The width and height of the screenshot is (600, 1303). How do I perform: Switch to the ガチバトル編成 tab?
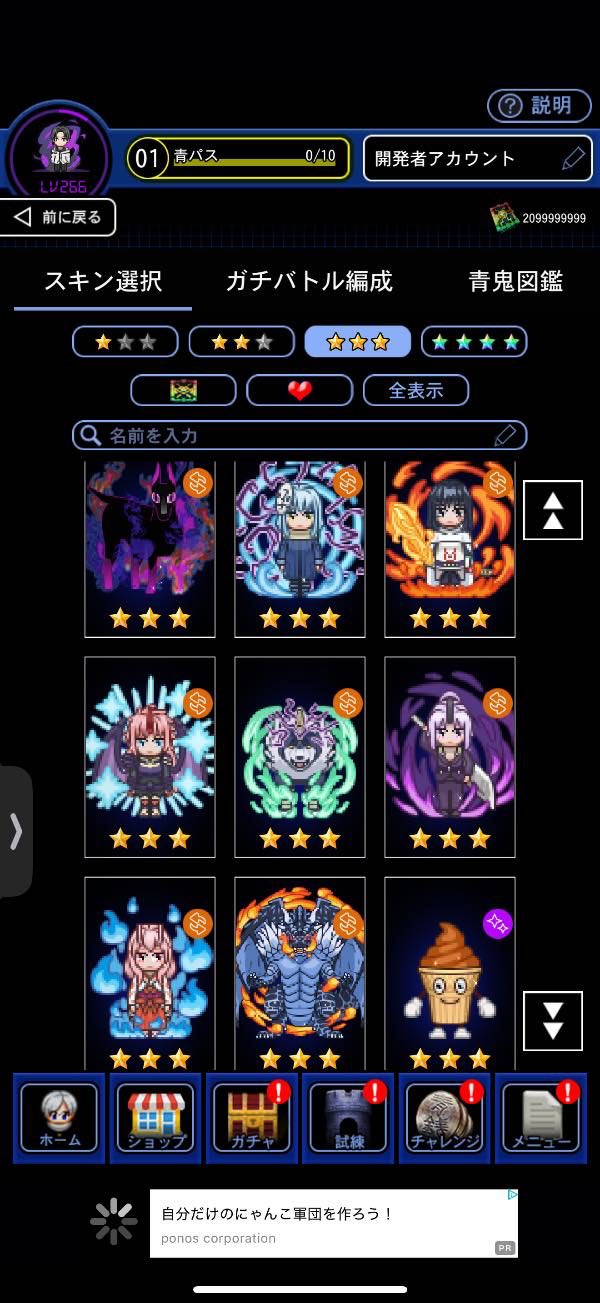309,281
